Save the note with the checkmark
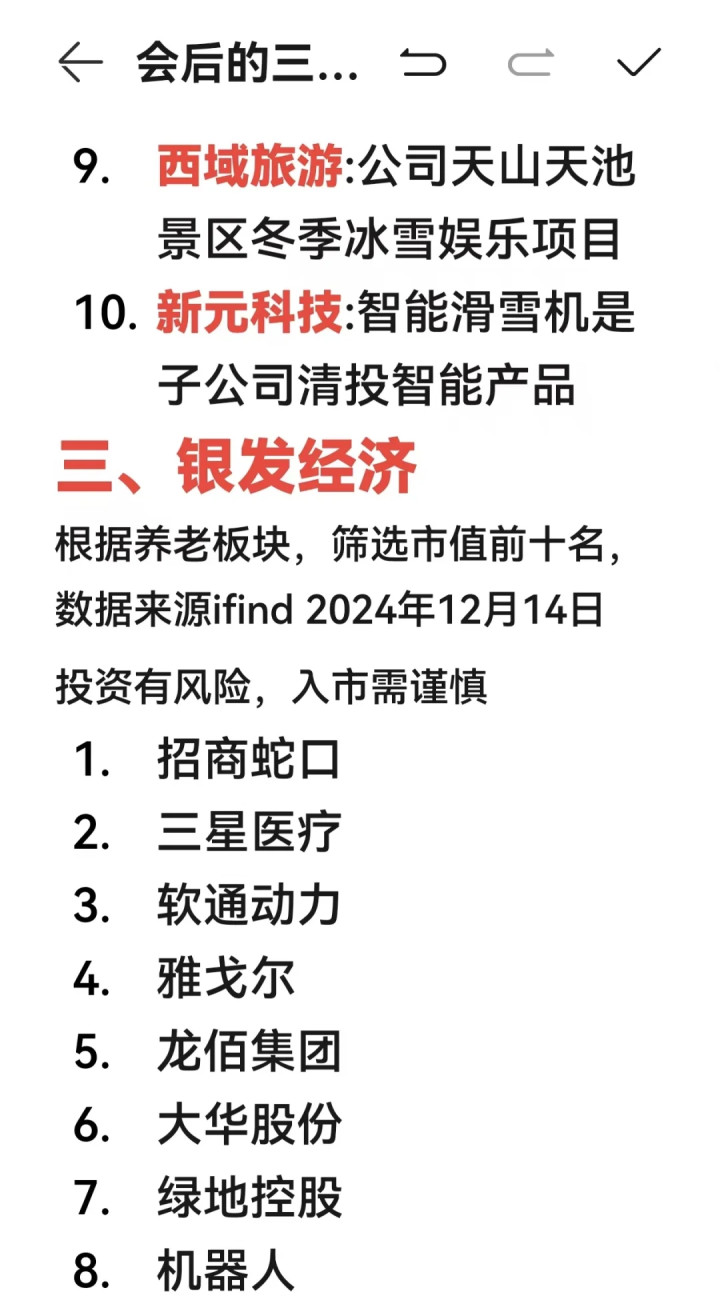Image resolution: width=720 pixels, height=1316 pixels. tap(639, 62)
